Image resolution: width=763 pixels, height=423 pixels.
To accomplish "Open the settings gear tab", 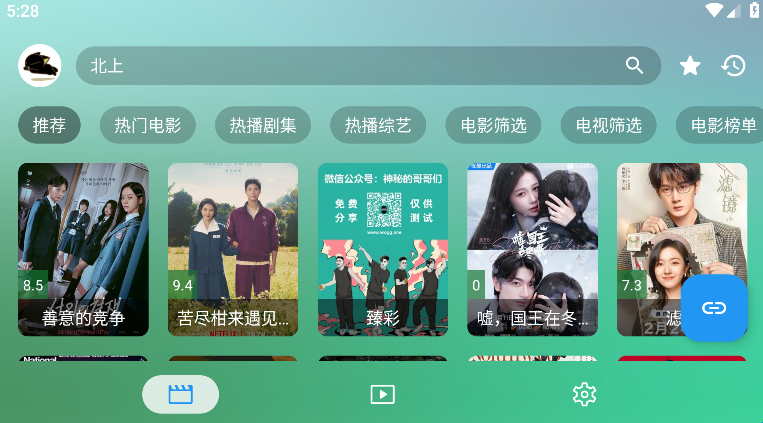I will [585, 394].
